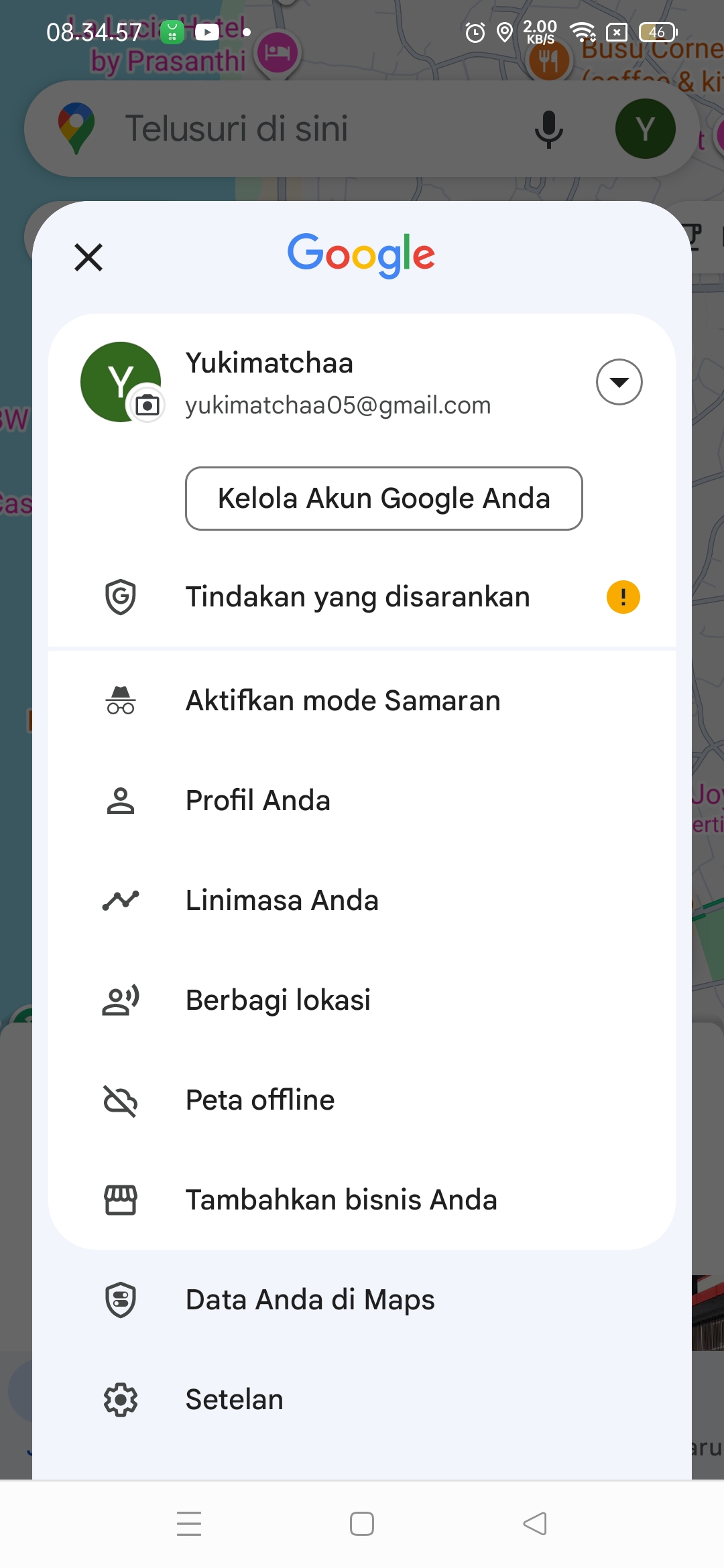The image size is (724, 1568).
Task: Expand the account switcher arrow
Action: coord(619,382)
